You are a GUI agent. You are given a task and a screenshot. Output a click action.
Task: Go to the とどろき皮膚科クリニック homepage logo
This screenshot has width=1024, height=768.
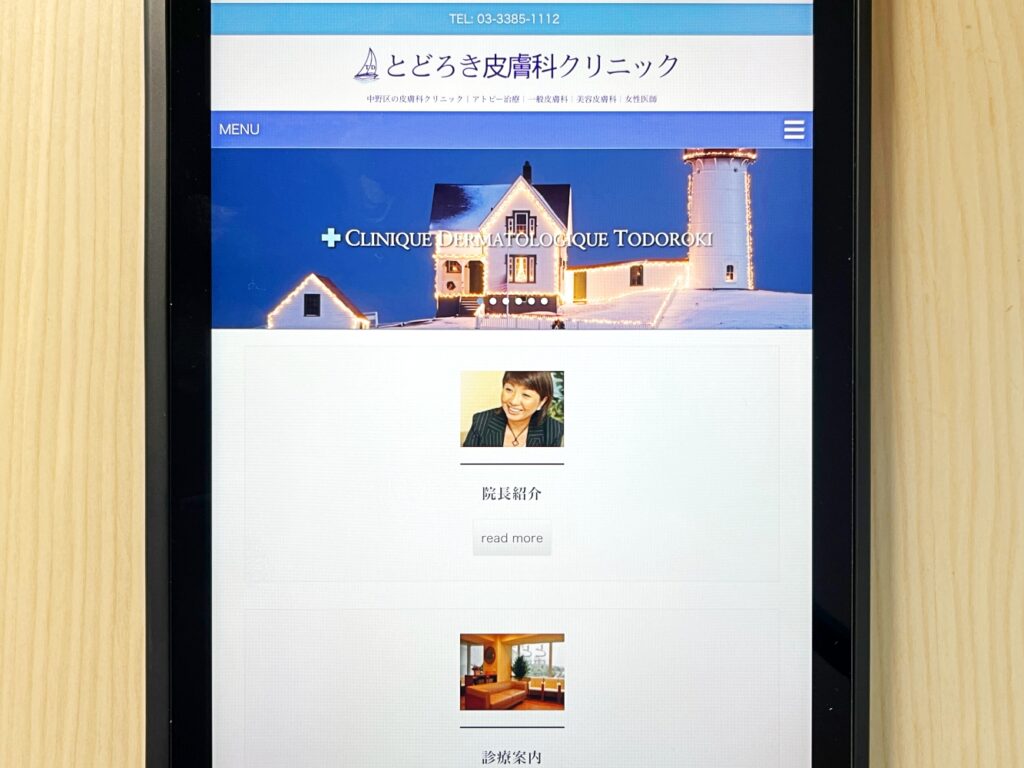pyautogui.click(x=516, y=66)
